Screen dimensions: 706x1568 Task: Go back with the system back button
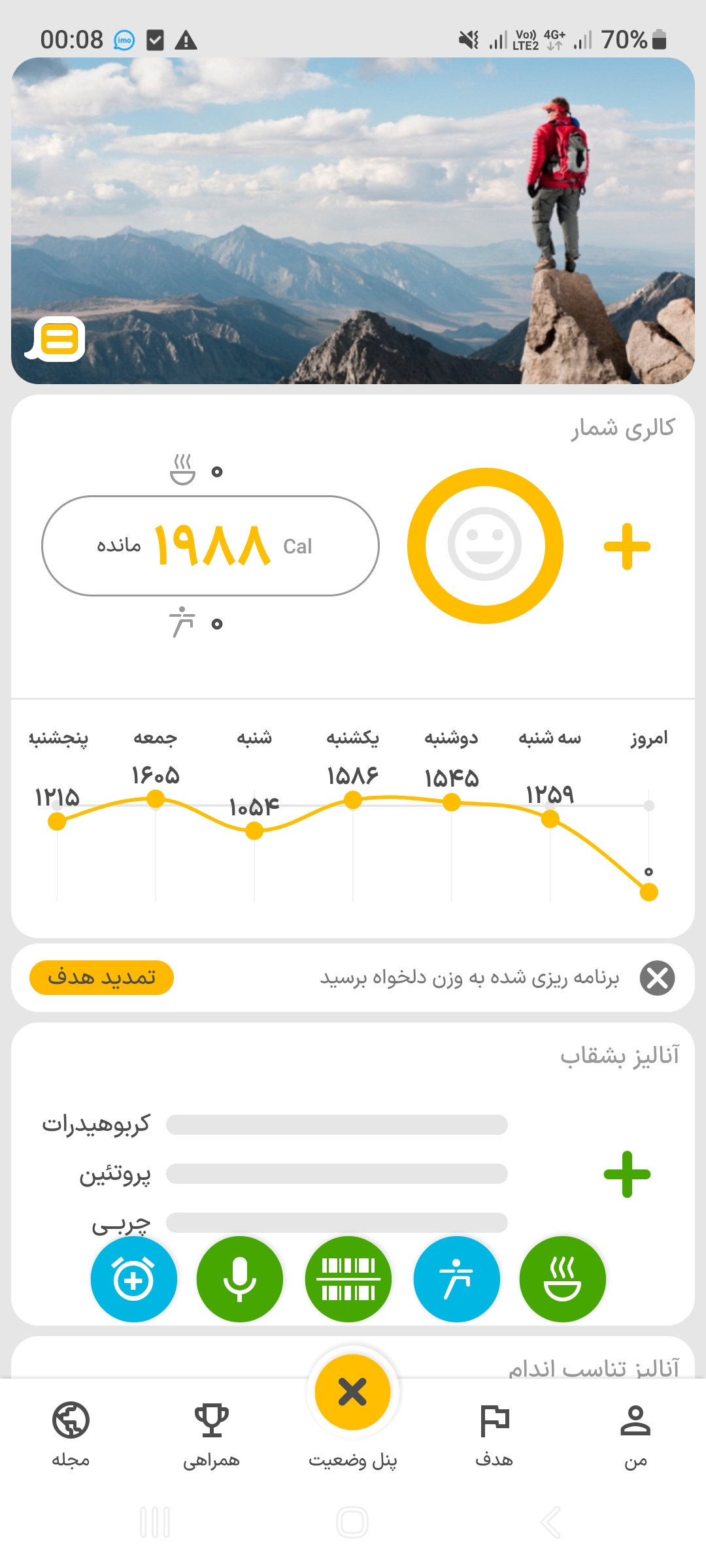[550, 1522]
